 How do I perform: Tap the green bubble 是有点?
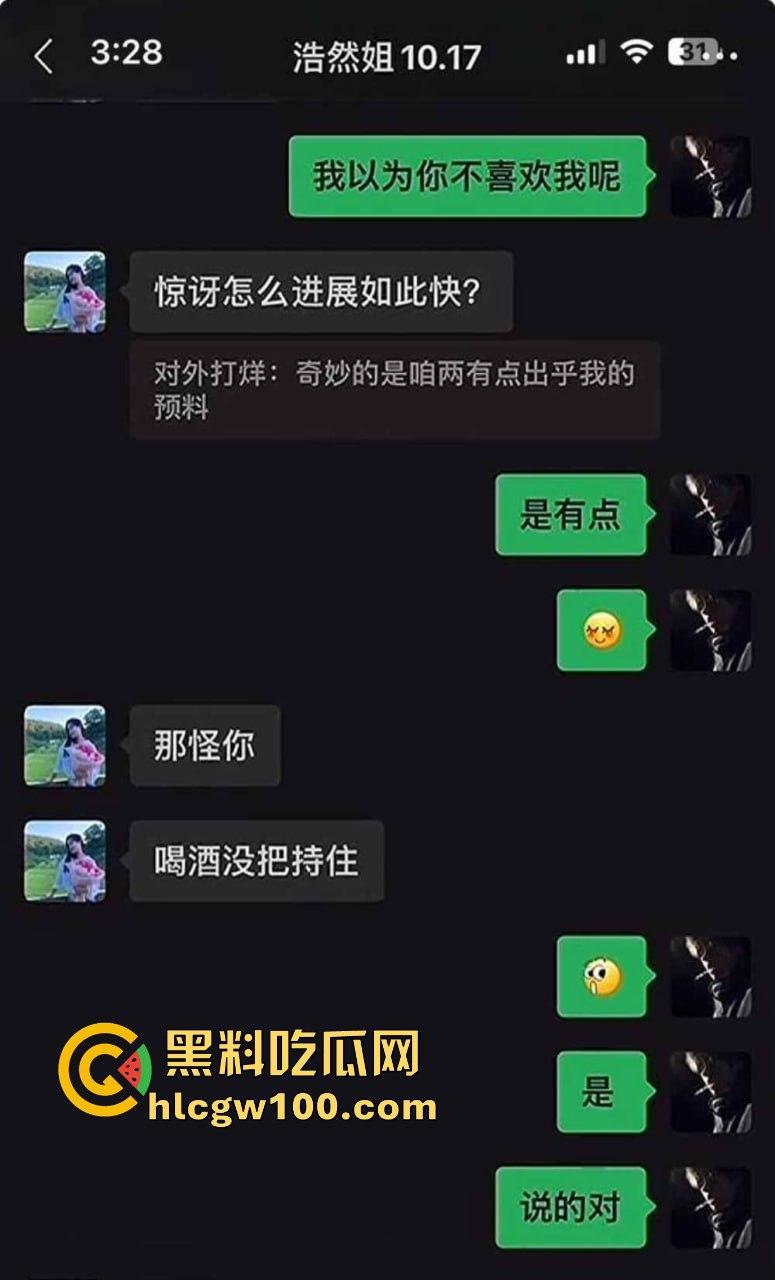571,514
